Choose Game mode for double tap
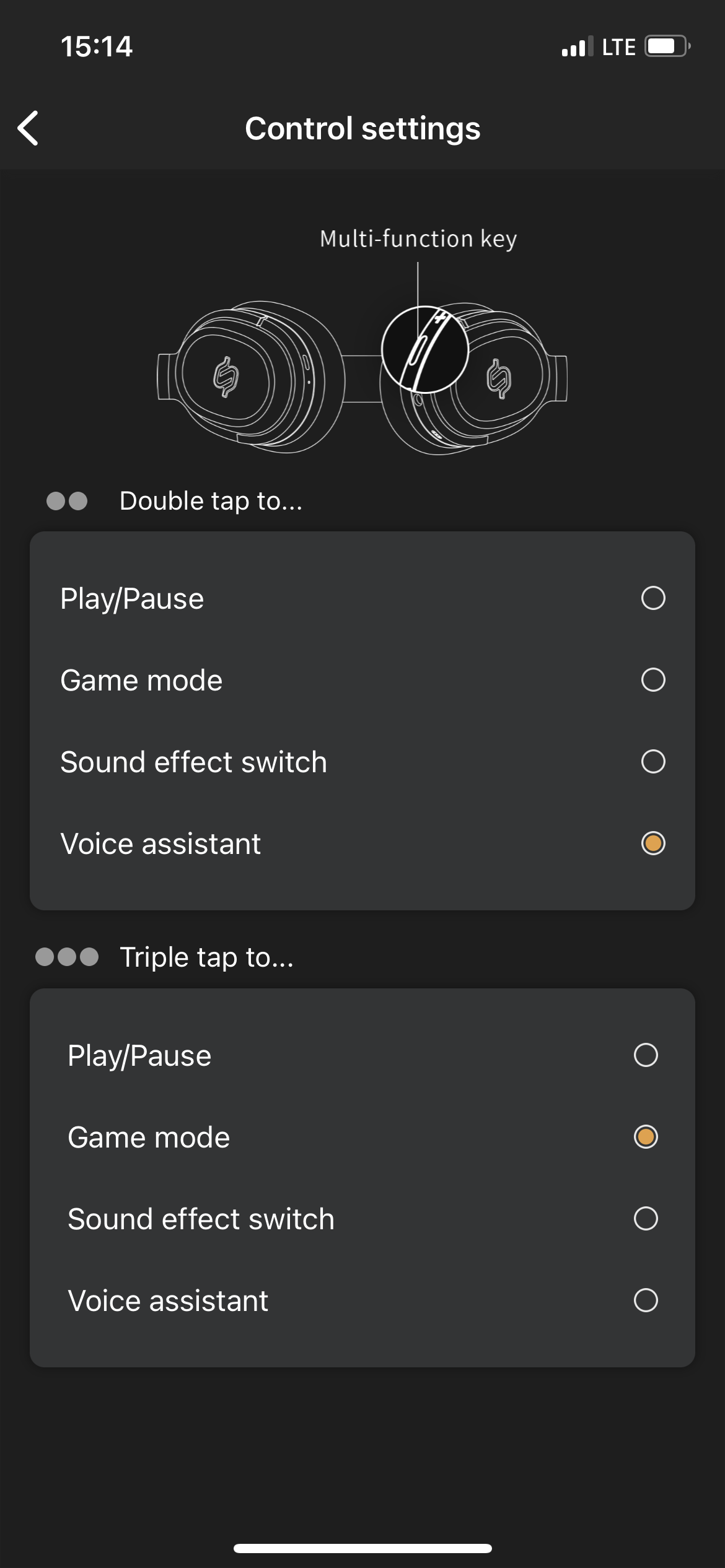 coord(362,680)
